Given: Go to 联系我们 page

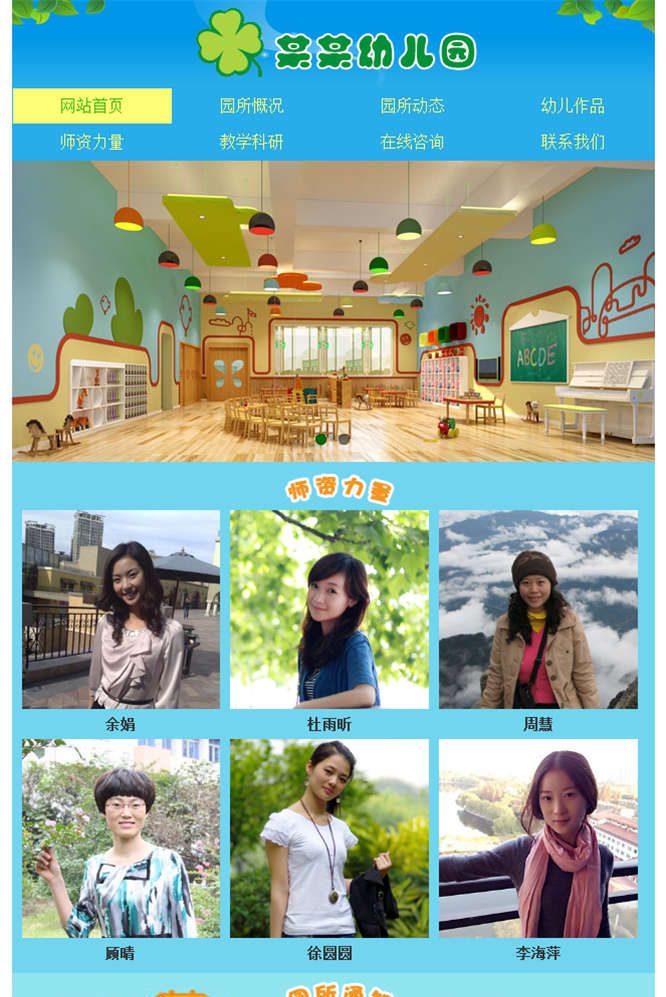Looking at the screenshot, I should 572,142.
